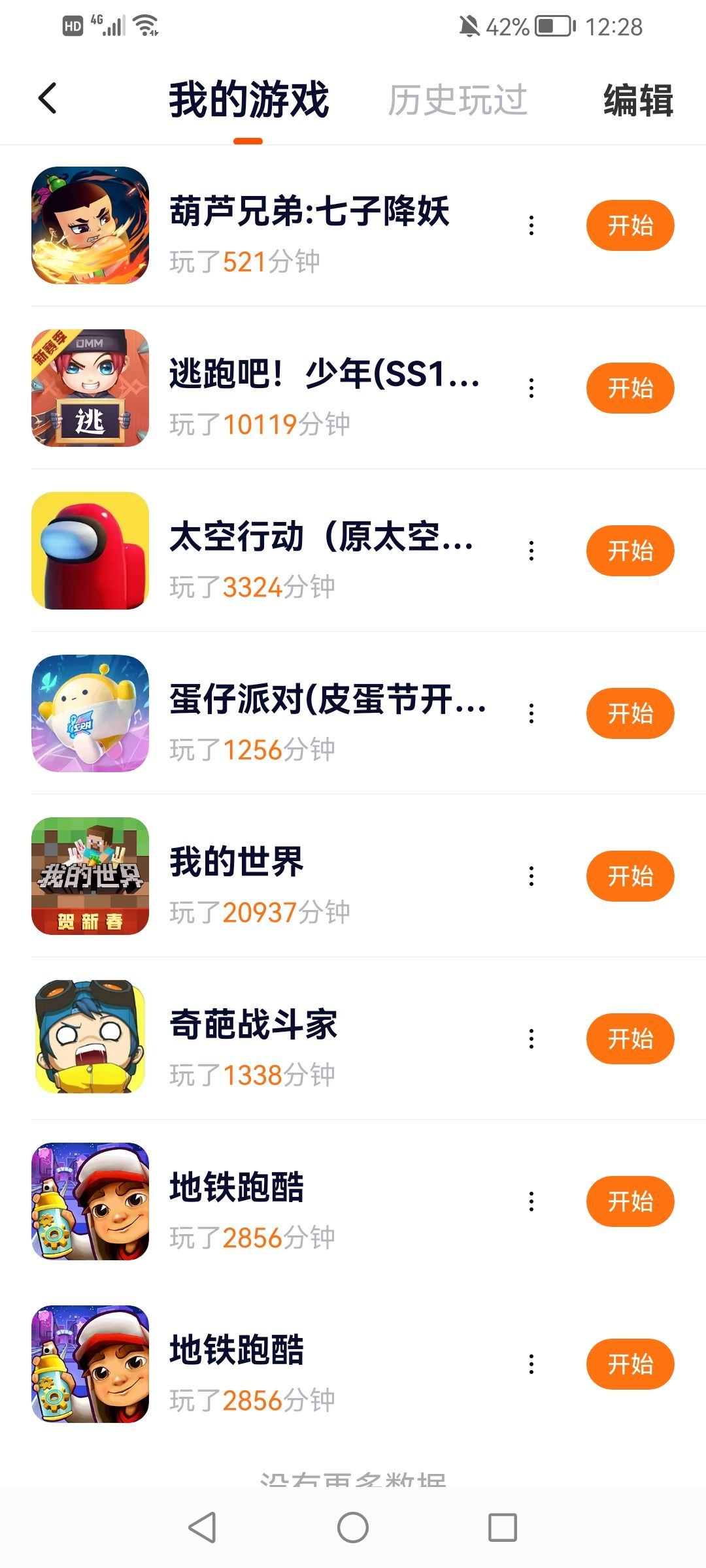The width and height of the screenshot is (706, 1568).
Task: Launch 奇葩战斗家 via 开始
Action: pyautogui.click(x=630, y=1039)
